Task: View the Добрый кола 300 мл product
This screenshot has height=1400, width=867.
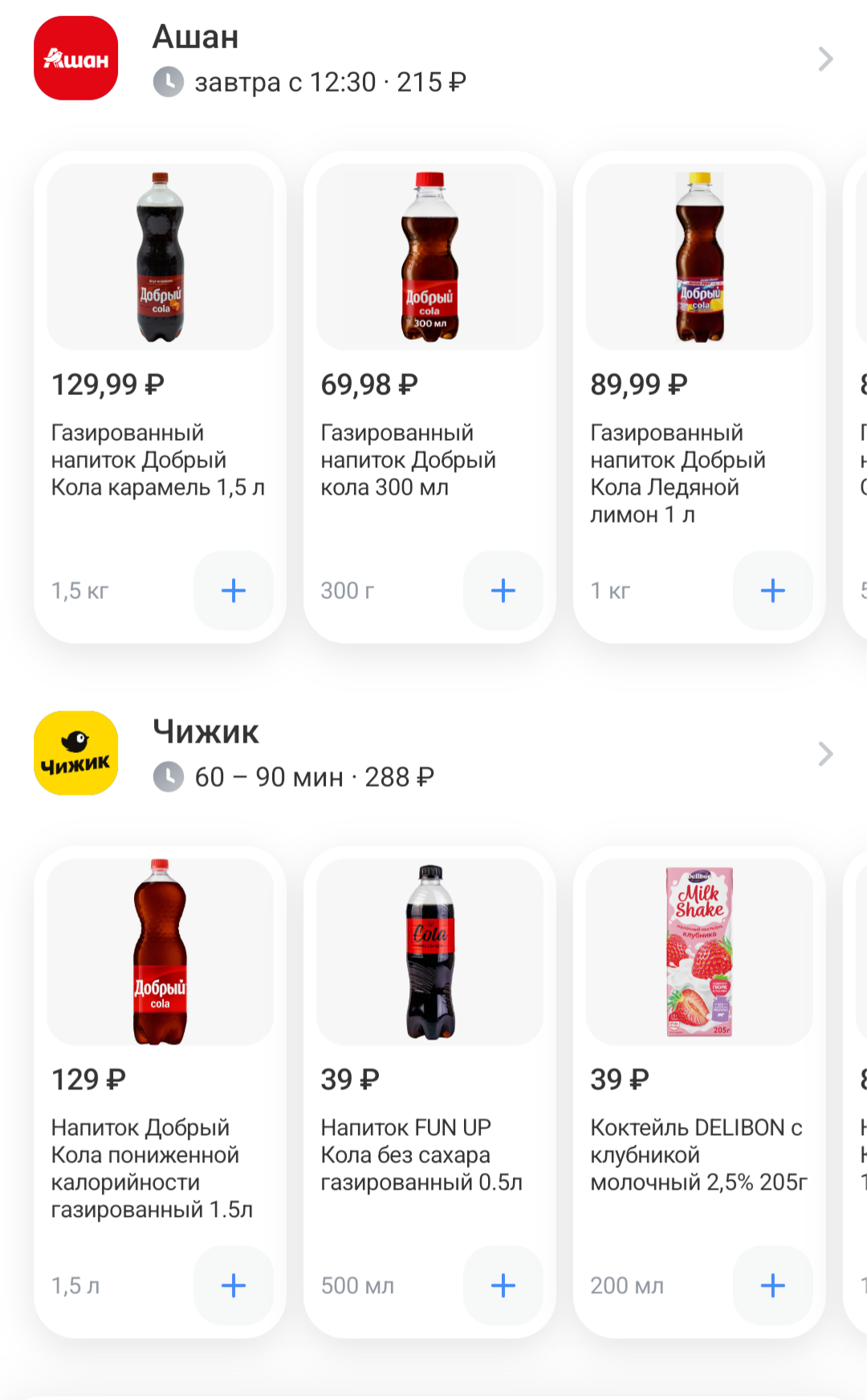Action: (x=429, y=257)
